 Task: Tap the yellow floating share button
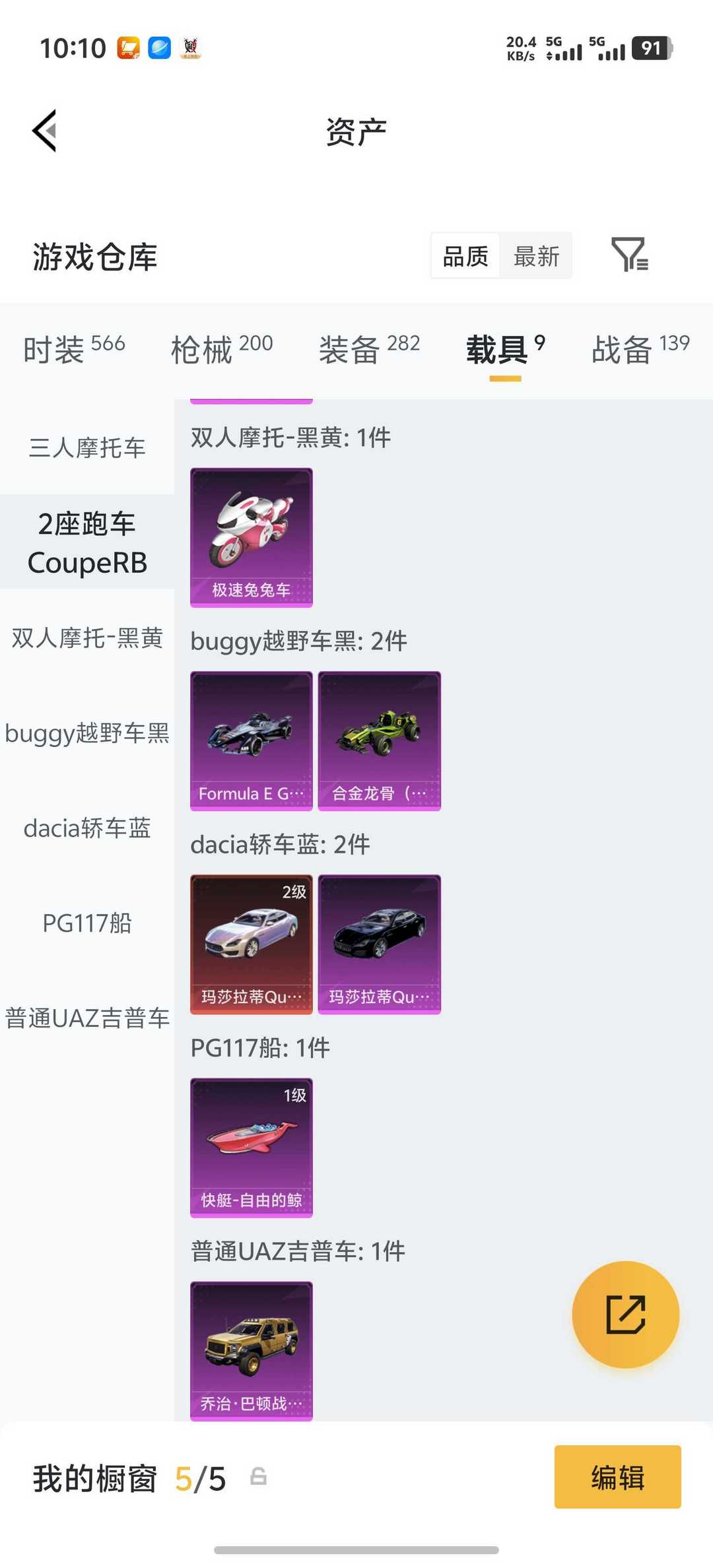click(x=625, y=1315)
